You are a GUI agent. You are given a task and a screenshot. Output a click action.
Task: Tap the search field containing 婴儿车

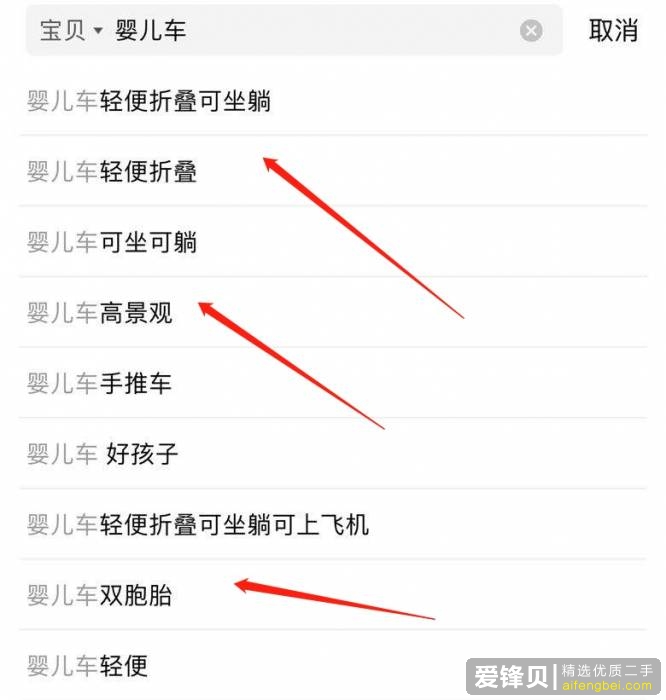pos(300,31)
